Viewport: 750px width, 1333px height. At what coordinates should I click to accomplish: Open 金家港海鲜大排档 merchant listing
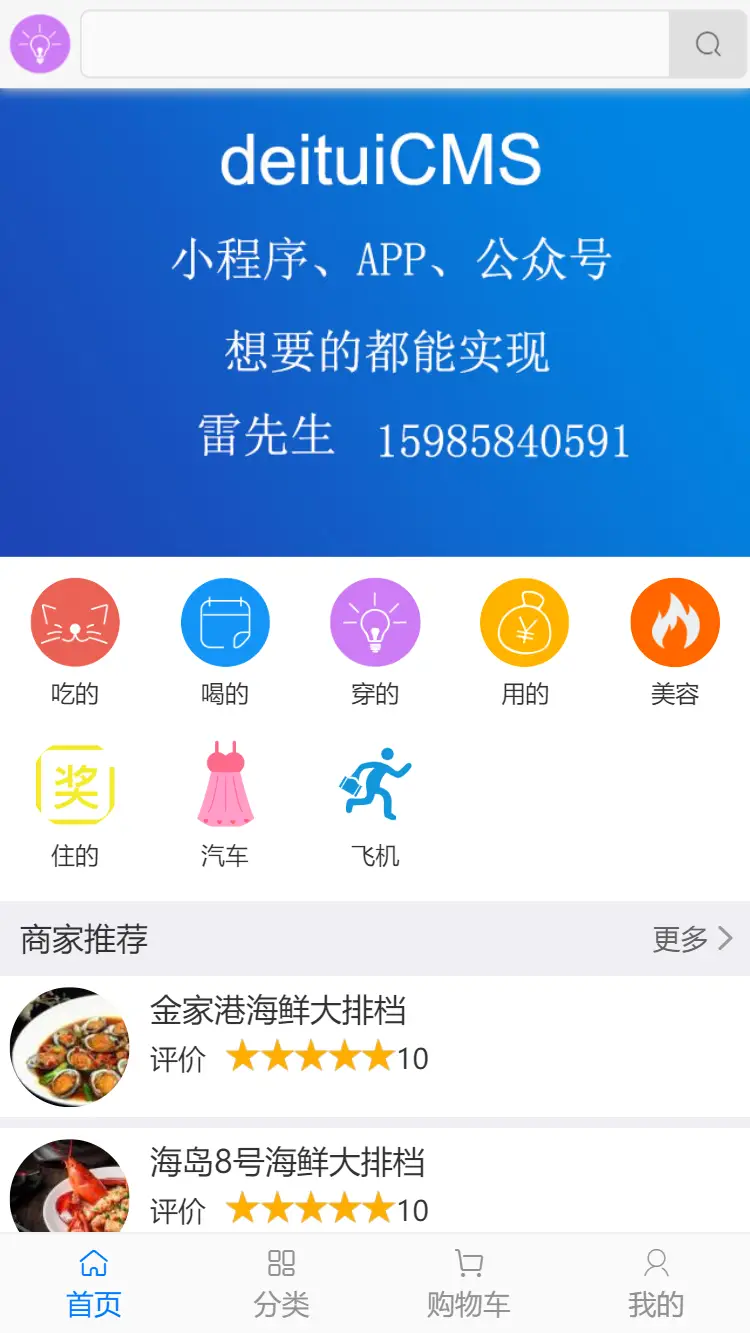tap(375, 1047)
